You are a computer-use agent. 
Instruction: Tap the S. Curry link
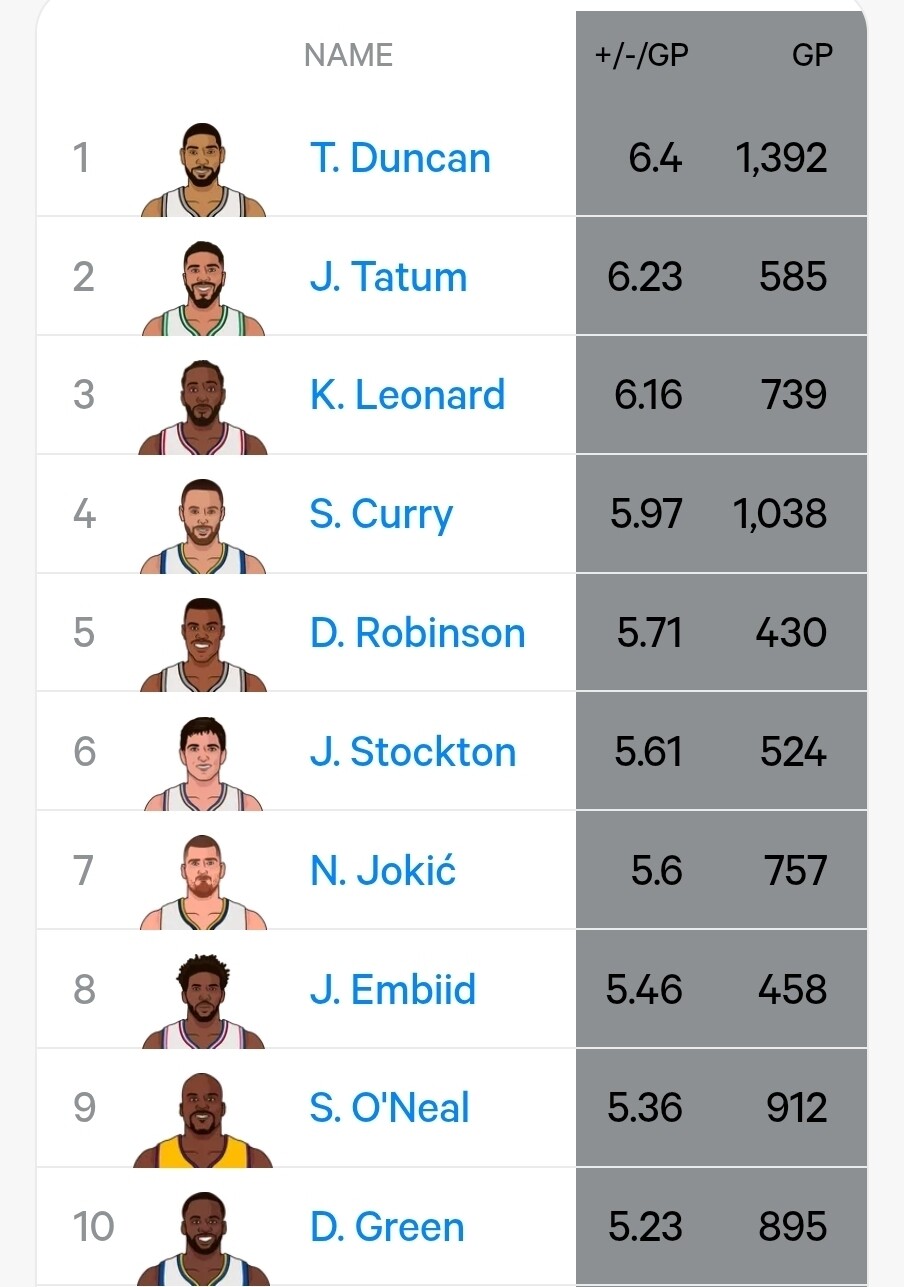[x=381, y=515]
